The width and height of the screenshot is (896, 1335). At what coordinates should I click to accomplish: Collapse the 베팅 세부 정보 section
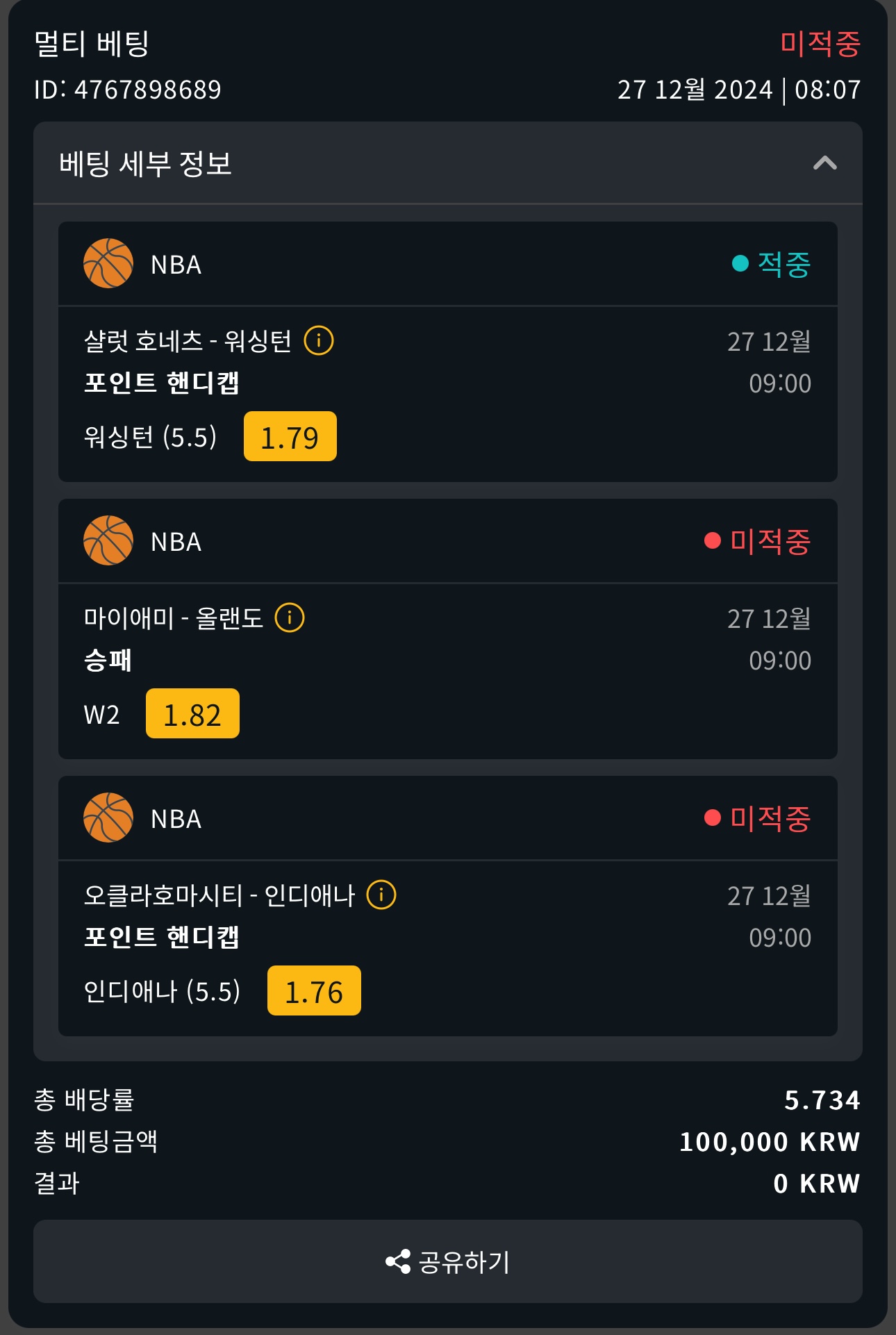tap(824, 163)
